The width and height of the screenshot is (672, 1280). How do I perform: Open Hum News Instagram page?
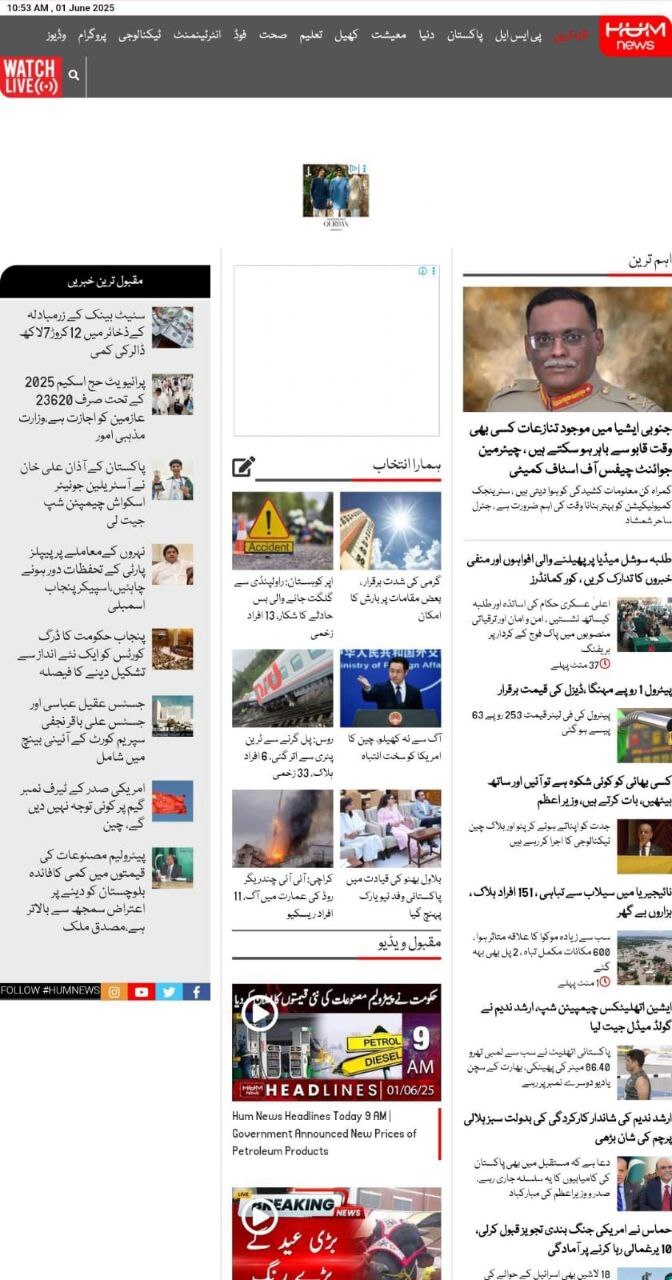114,991
